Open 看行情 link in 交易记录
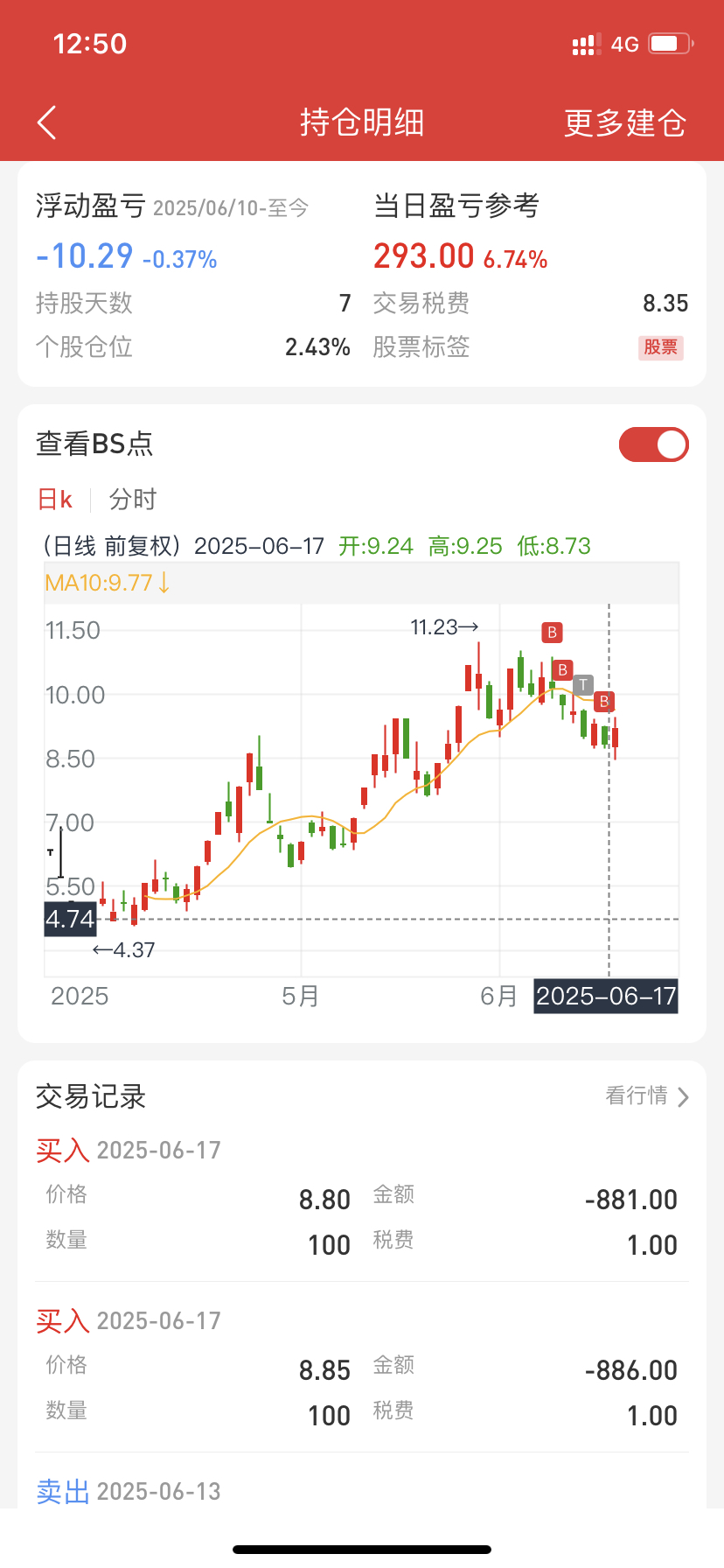The width and height of the screenshot is (724, 1568). click(x=647, y=1095)
